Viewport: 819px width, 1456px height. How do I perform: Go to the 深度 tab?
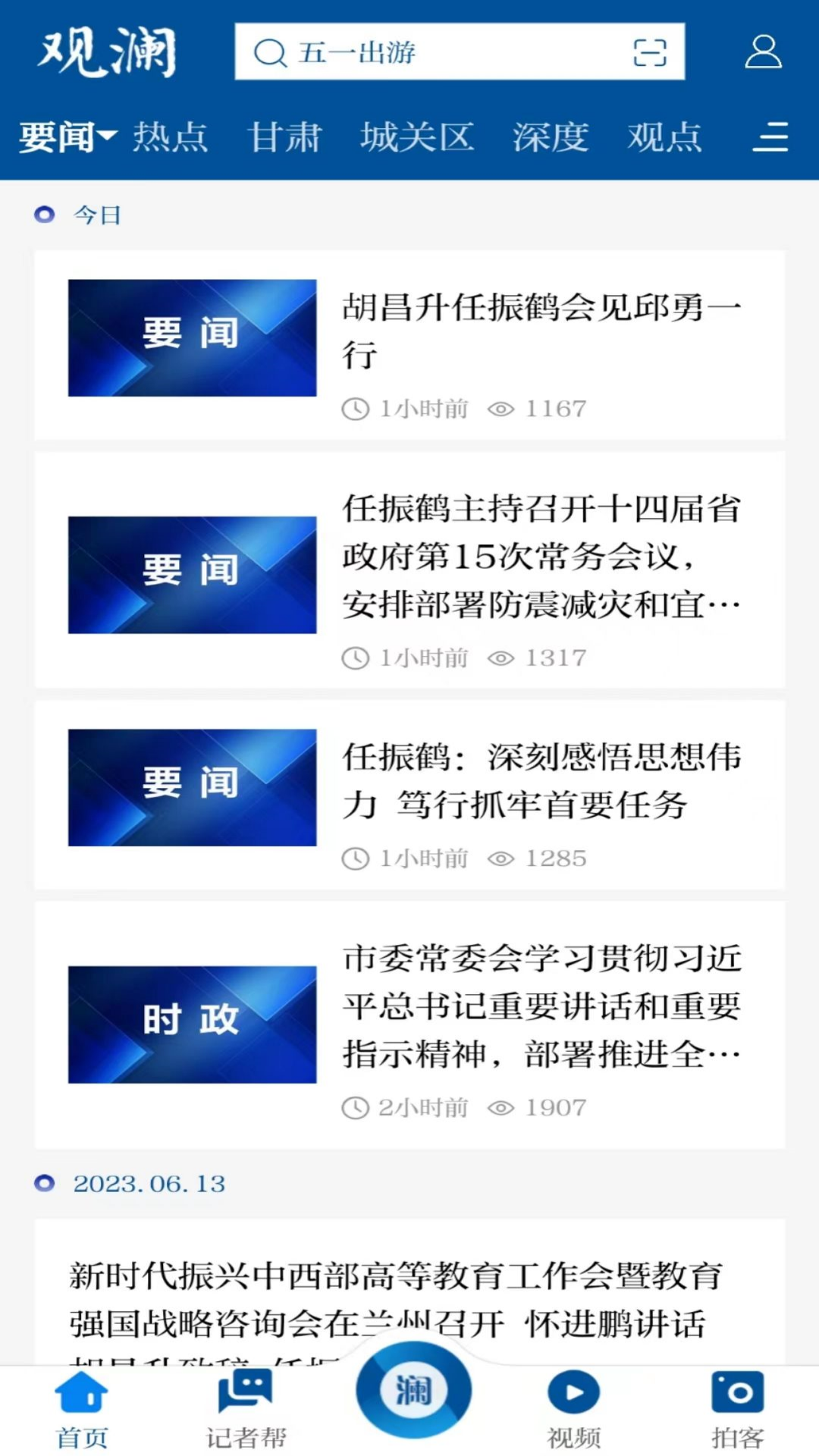(x=551, y=137)
